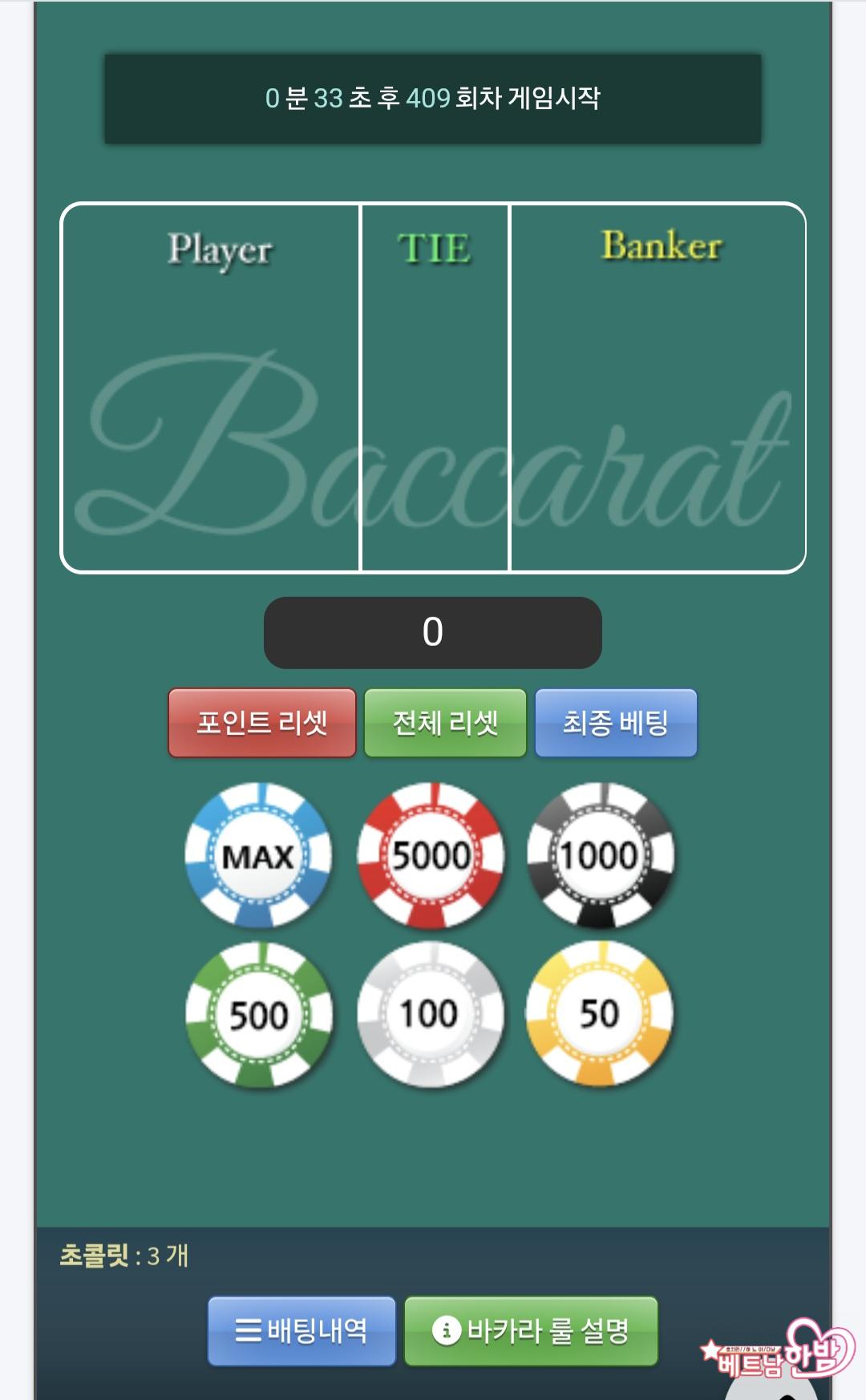Tap the 포인트 리셋 button
Image resolution: width=866 pixels, height=1400 pixels.
[262, 723]
